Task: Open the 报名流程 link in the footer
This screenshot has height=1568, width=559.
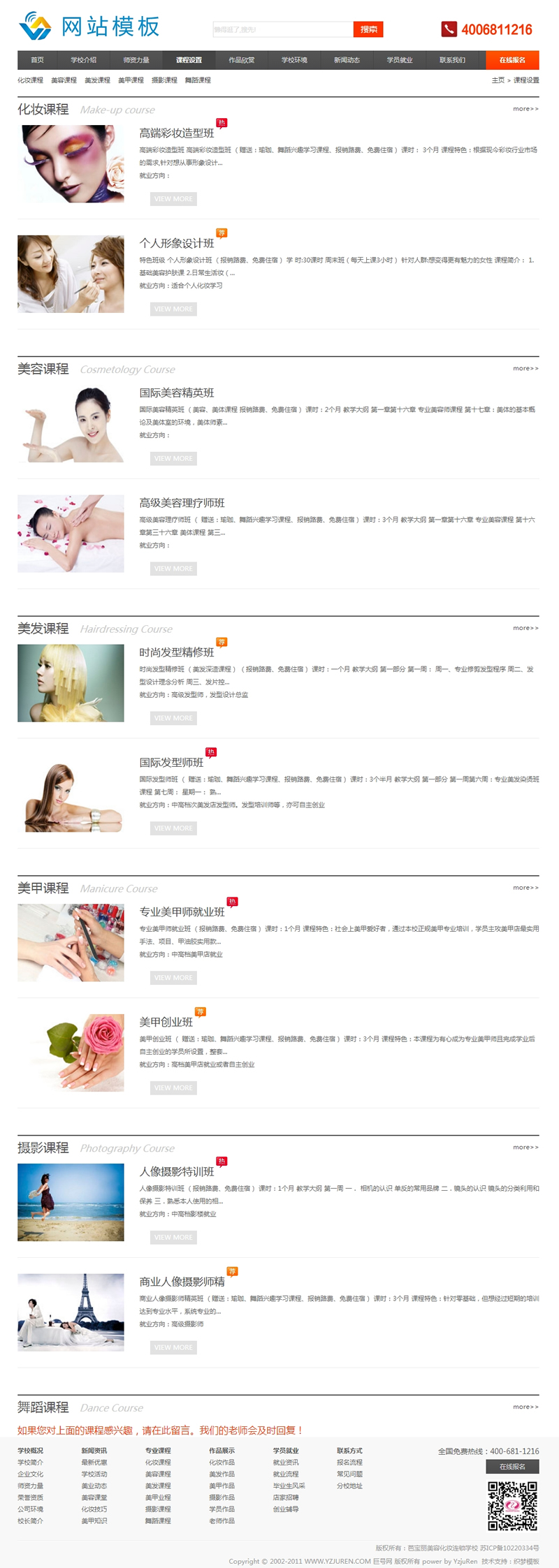Action: point(349,1463)
